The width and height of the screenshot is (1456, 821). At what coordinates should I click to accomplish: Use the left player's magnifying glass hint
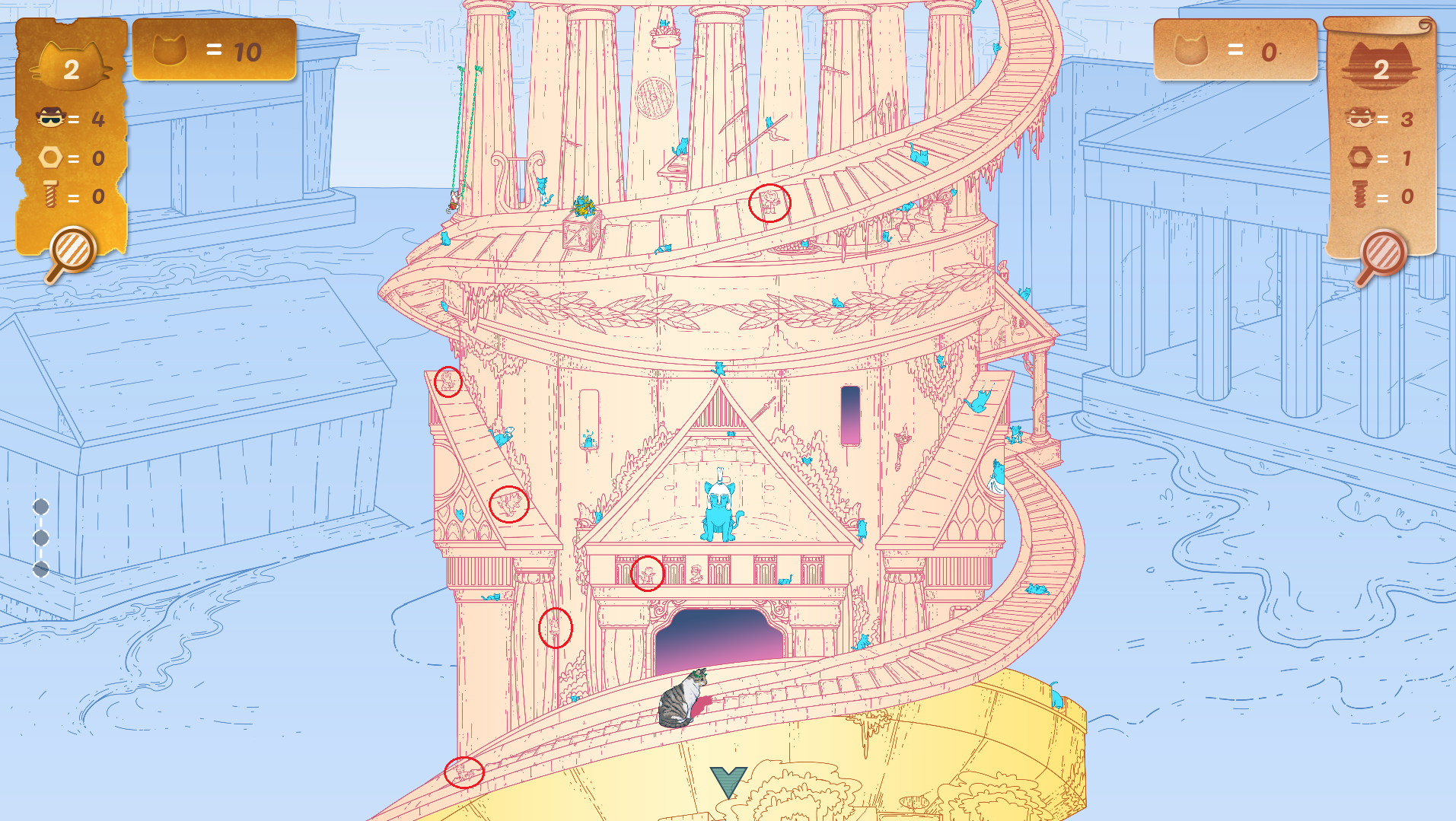click(72, 252)
